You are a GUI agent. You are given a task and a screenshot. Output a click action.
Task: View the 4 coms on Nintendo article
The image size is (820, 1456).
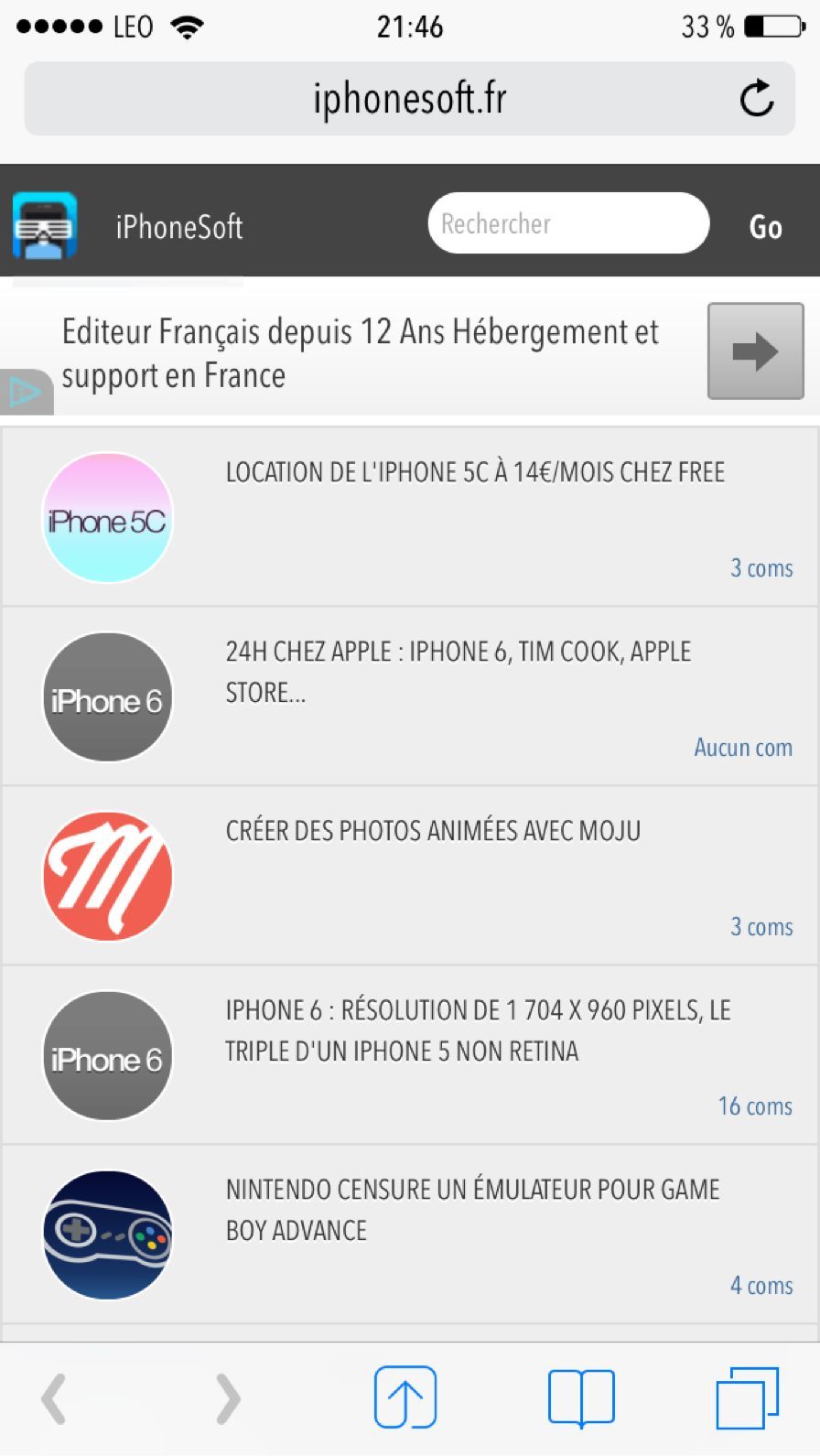761,1285
